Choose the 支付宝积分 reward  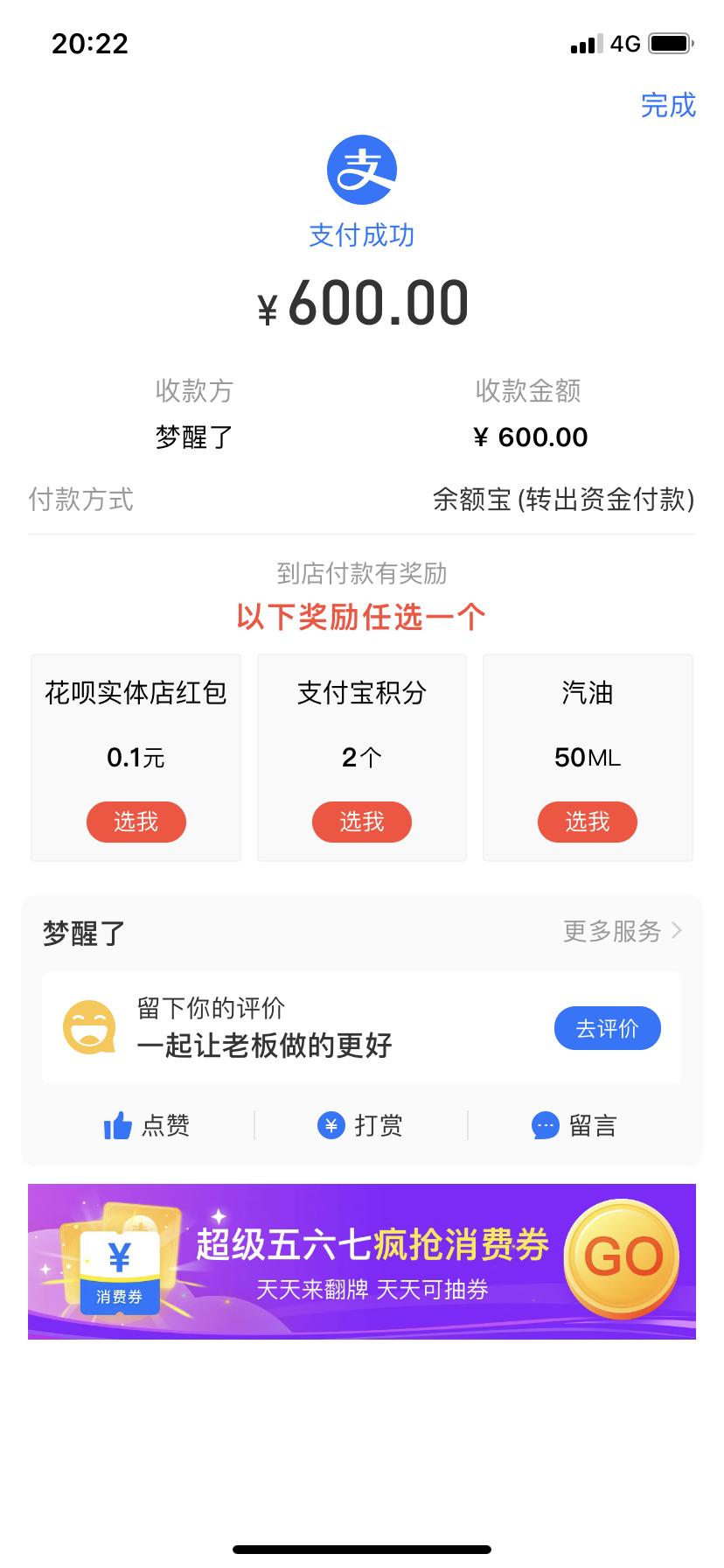click(361, 822)
